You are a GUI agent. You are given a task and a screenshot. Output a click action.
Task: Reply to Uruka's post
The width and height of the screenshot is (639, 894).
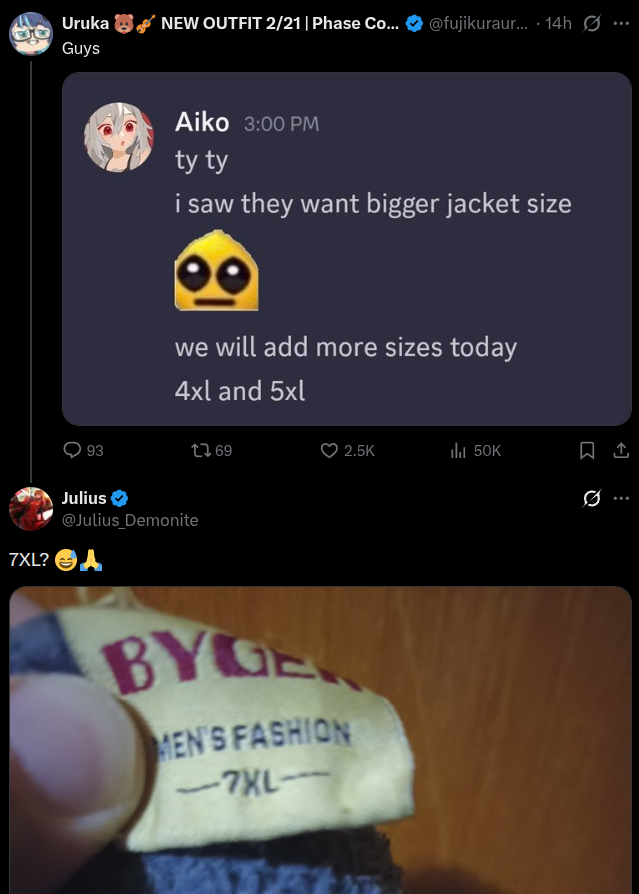(x=83, y=450)
